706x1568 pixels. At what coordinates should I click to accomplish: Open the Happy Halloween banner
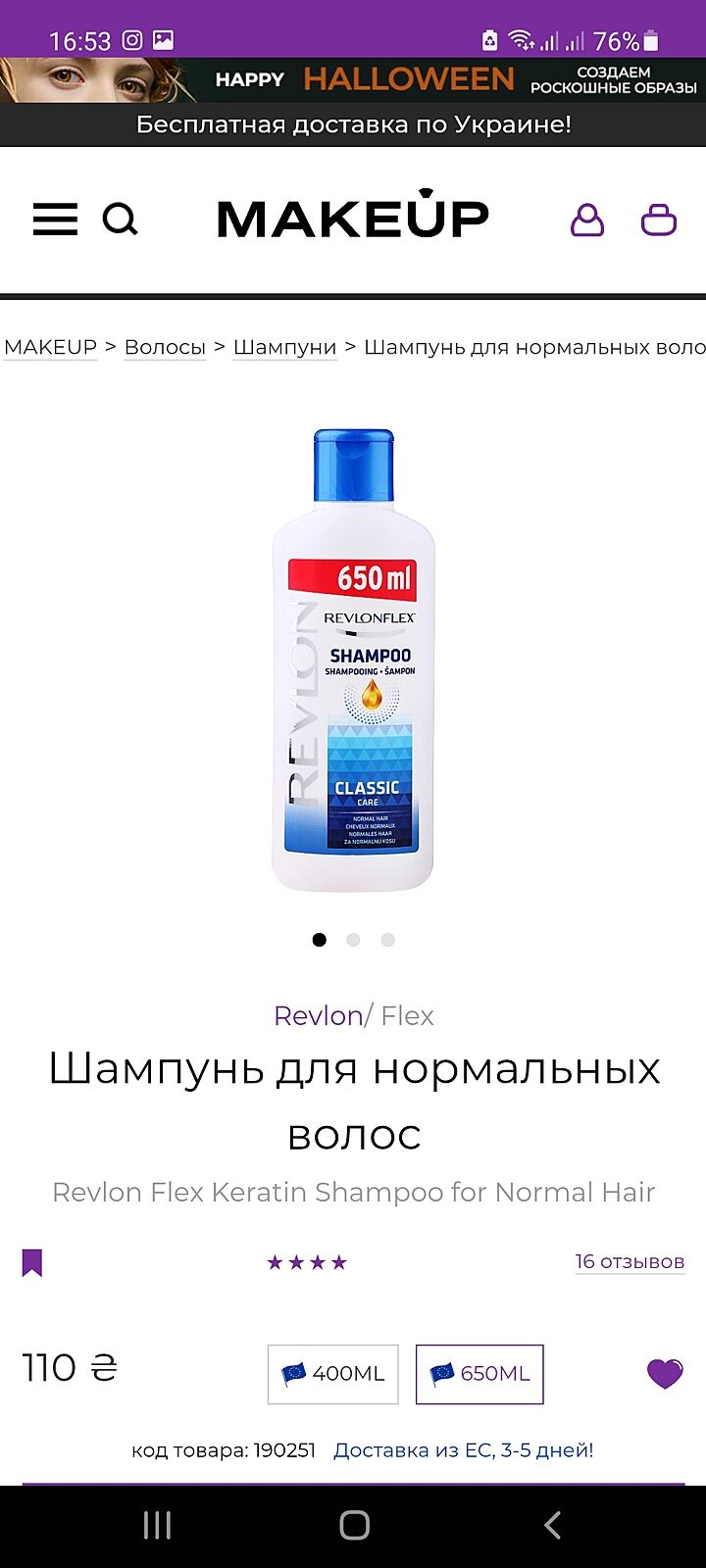point(353,80)
